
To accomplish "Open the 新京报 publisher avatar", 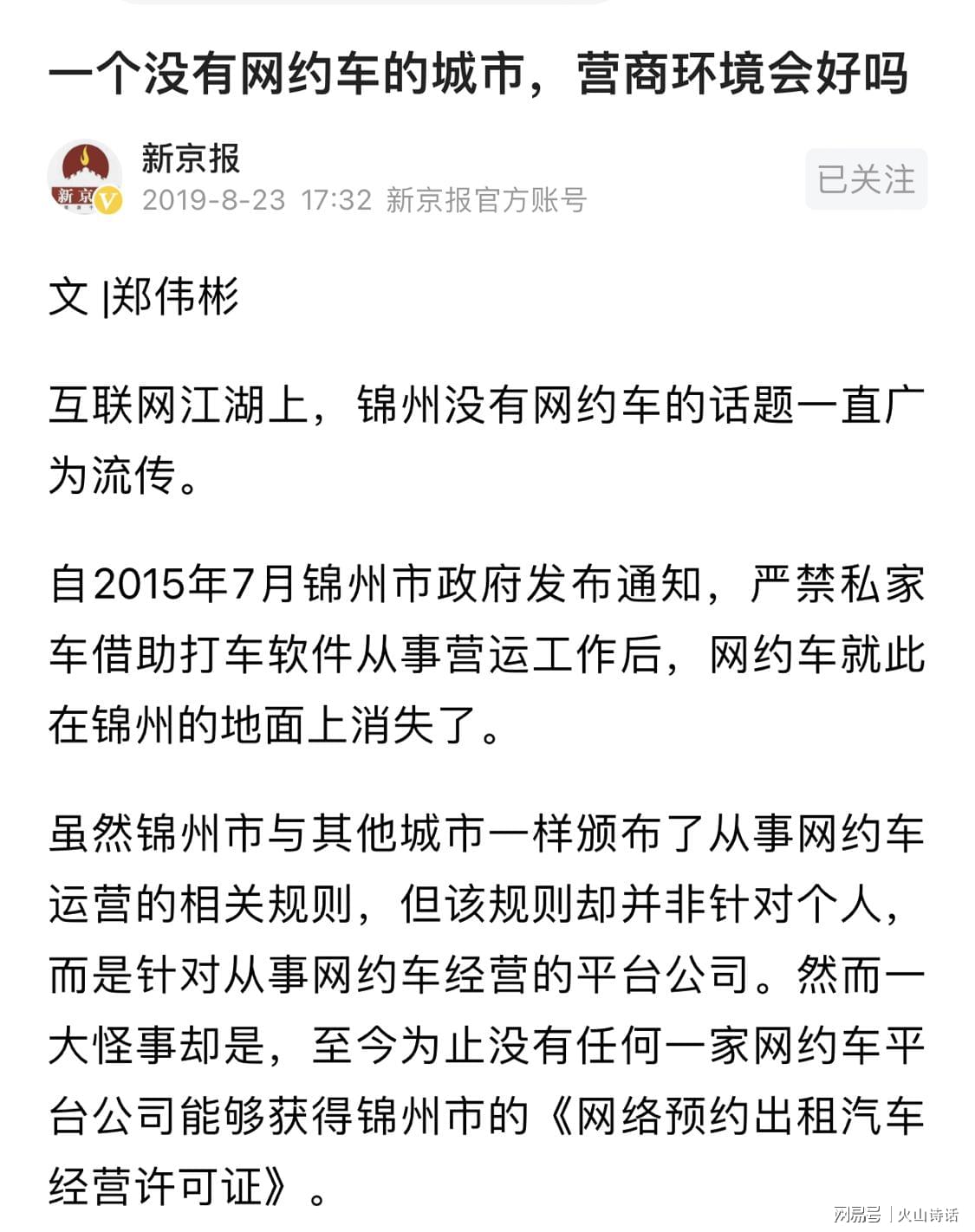I will (83, 177).
